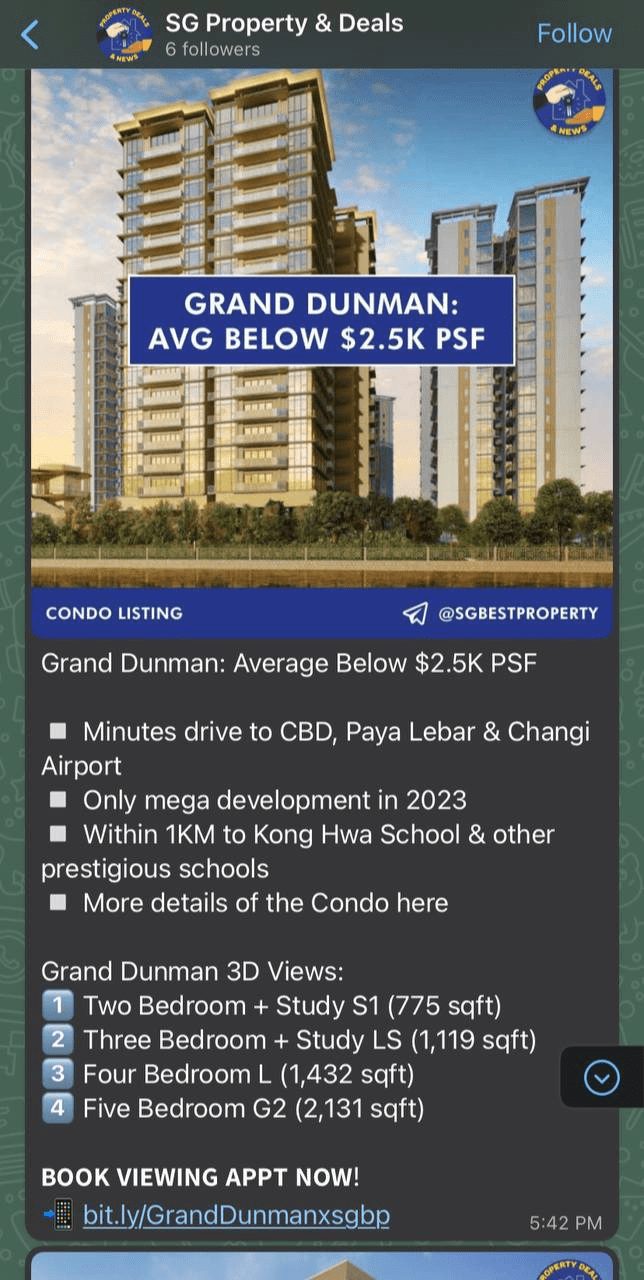This screenshot has height=1280, width=644.
Task: Open the bit.ly/GrandDunmanxsgbp booking link
Action: pos(236,1215)
